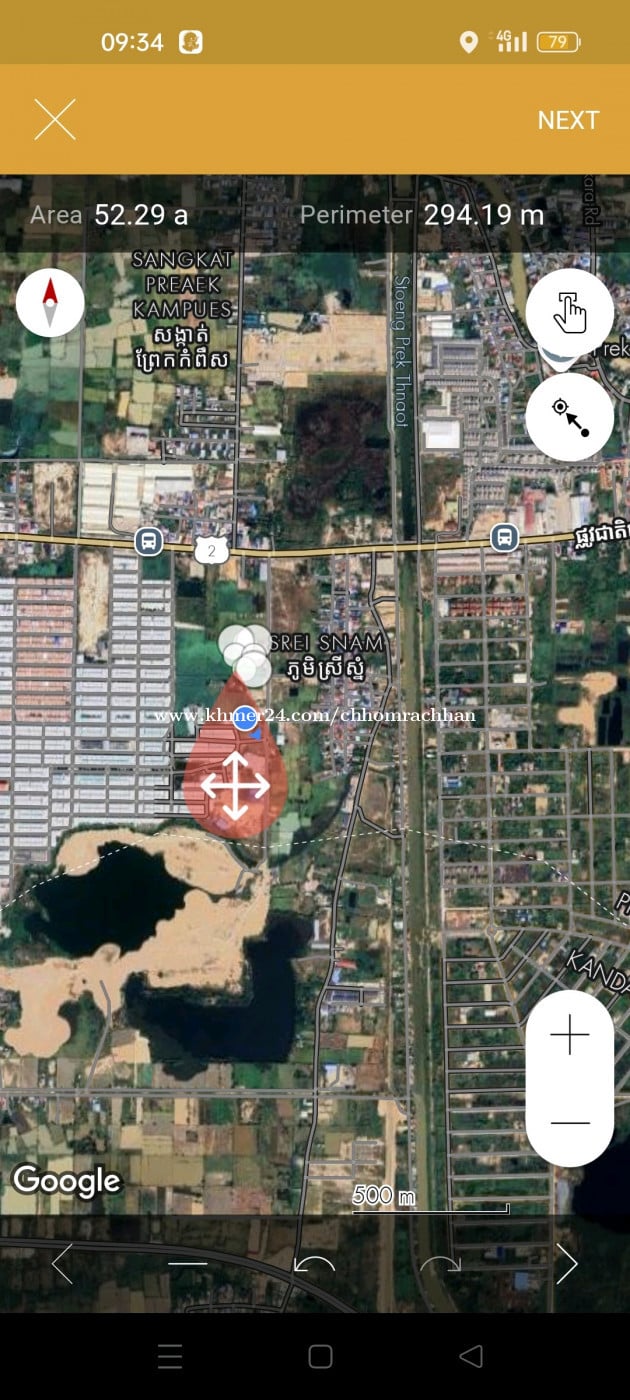Tap NEXT to continue
The image size is (630, 1400).
(568, 120)
